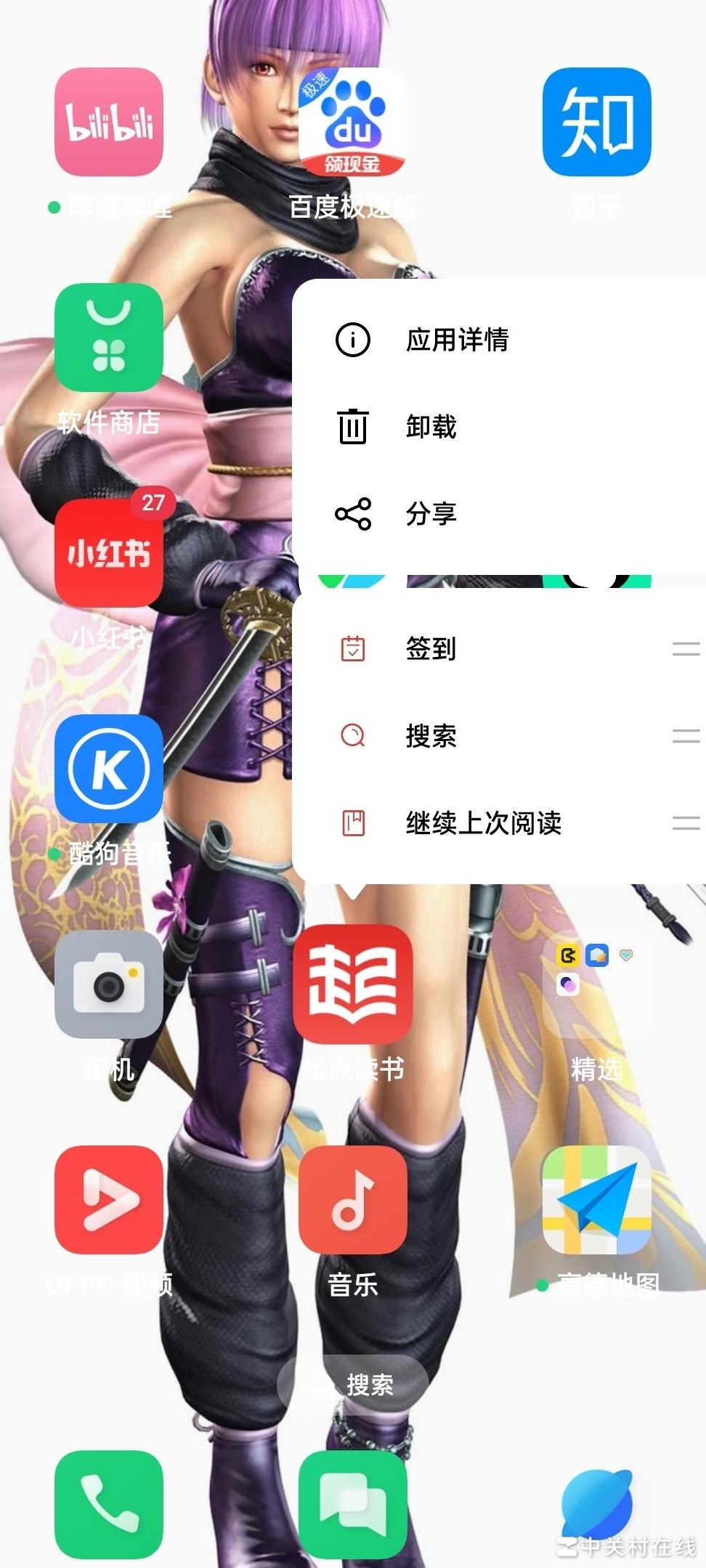Tap 继续上次阅读 shortcut
Image resolution: width=706 pixels, height=1568 pixels.
coord(482,823)
